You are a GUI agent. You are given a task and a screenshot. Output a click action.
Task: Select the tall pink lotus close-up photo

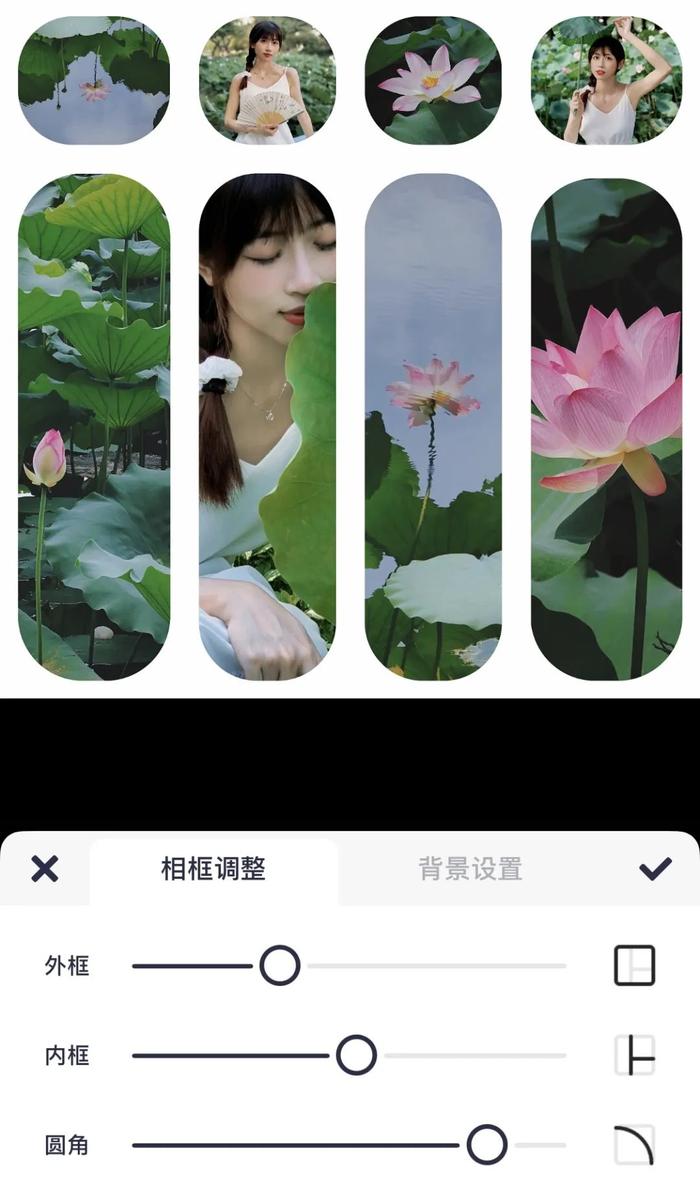click(606, 428)
